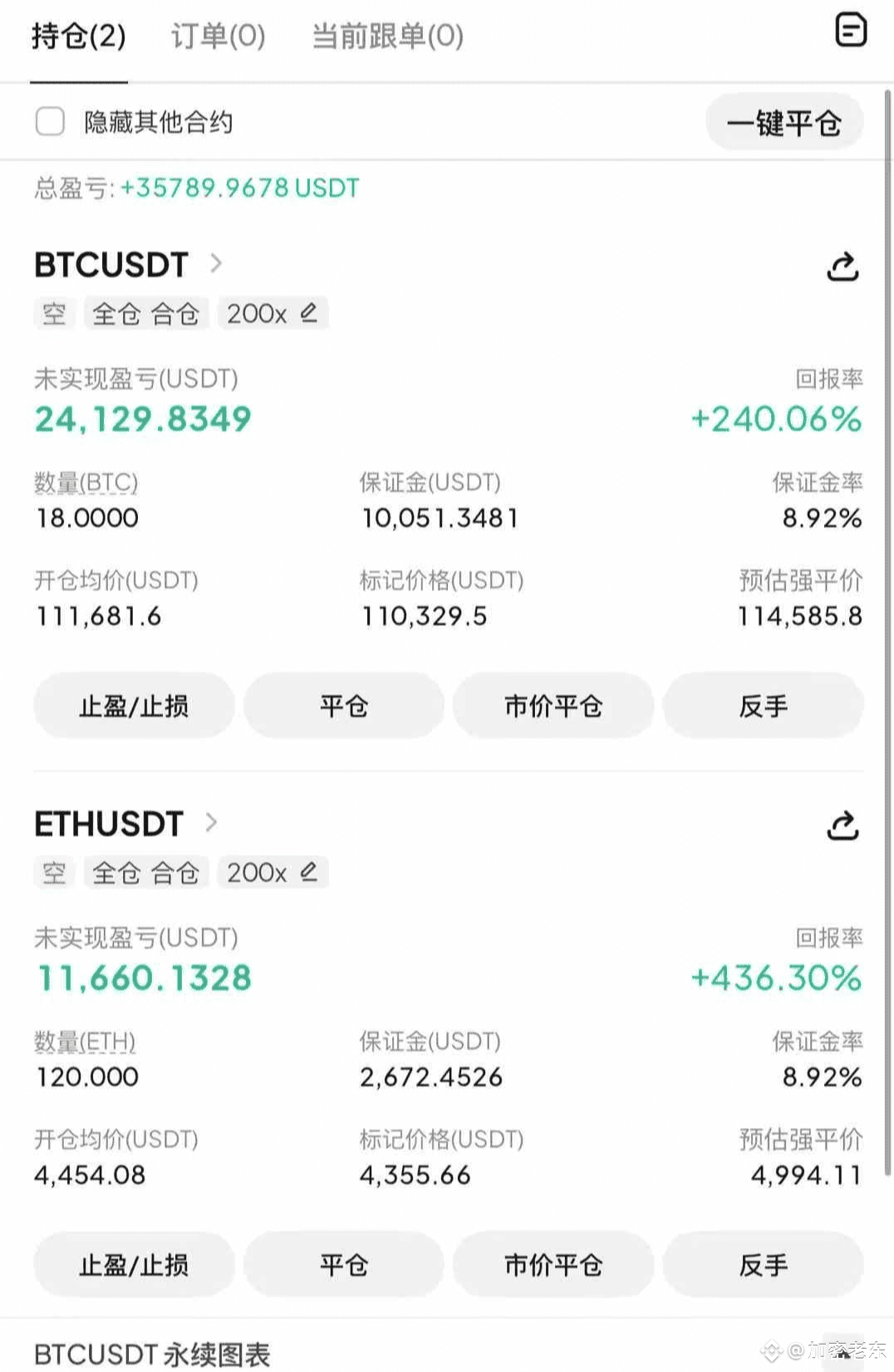
Task: Switch to the 订单(0) tab
Action: point(218,36)
